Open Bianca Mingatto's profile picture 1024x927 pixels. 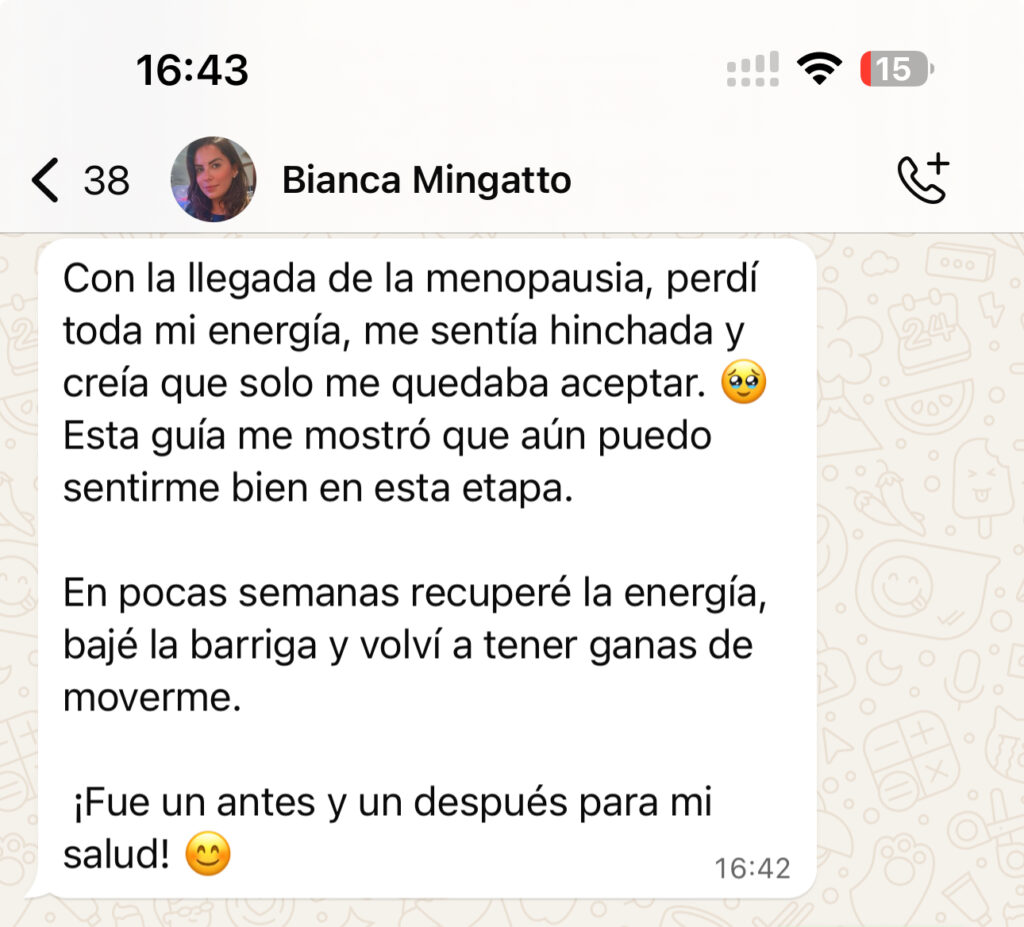point(213,179)
